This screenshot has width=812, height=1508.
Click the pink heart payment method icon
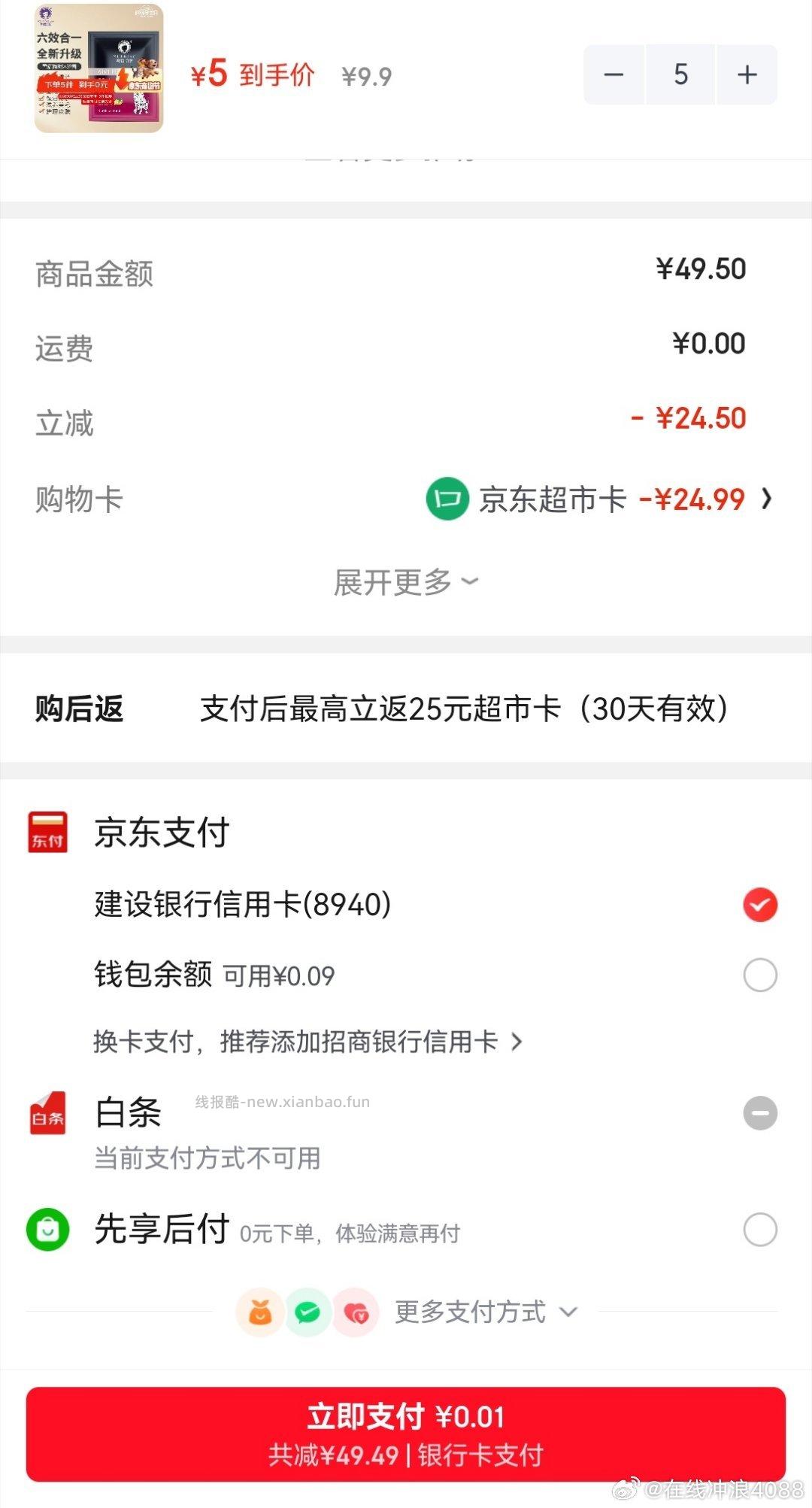click(354, 1312)
